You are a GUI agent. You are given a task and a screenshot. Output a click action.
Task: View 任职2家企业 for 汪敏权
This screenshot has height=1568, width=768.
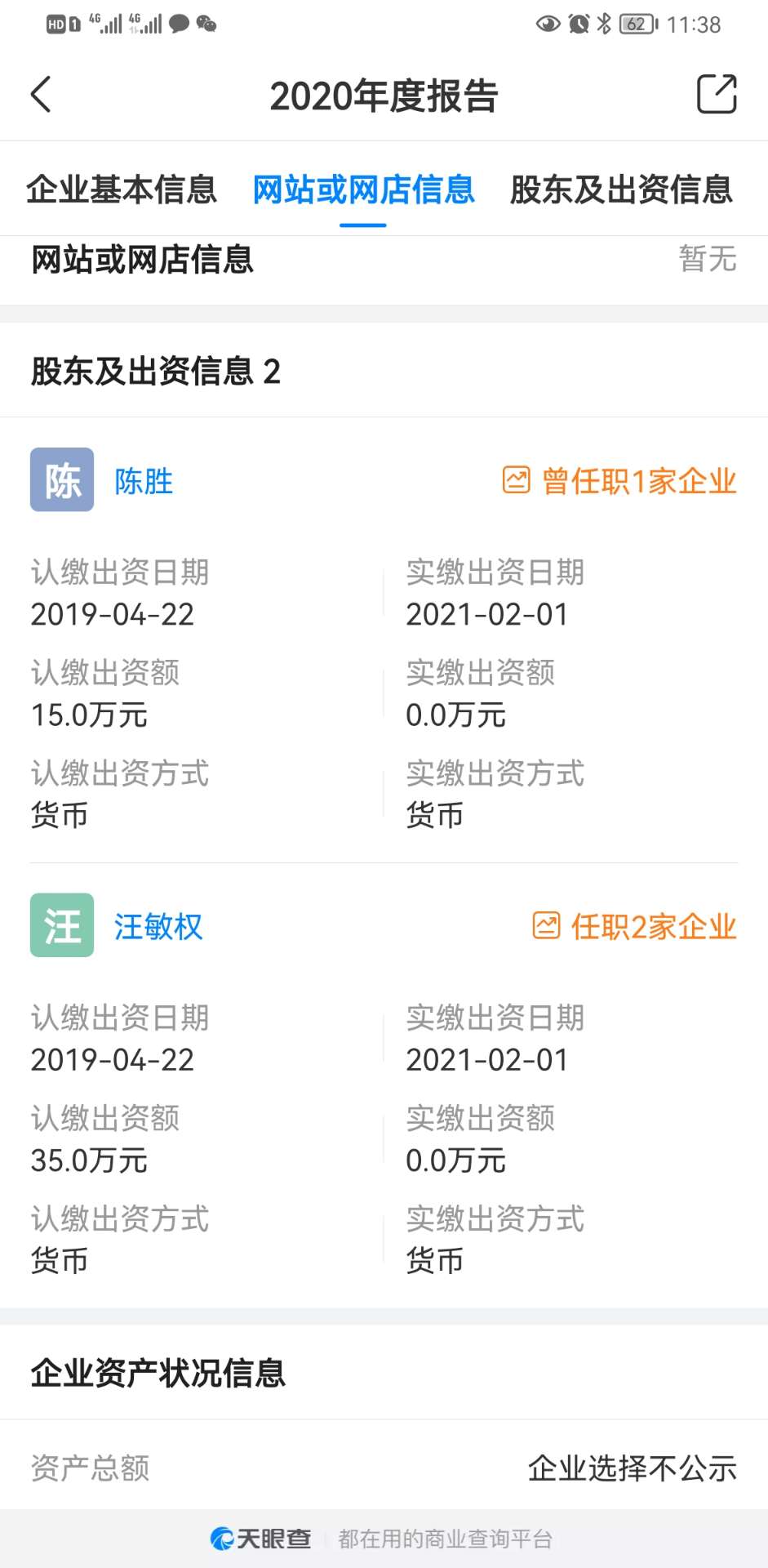point(634,927)
